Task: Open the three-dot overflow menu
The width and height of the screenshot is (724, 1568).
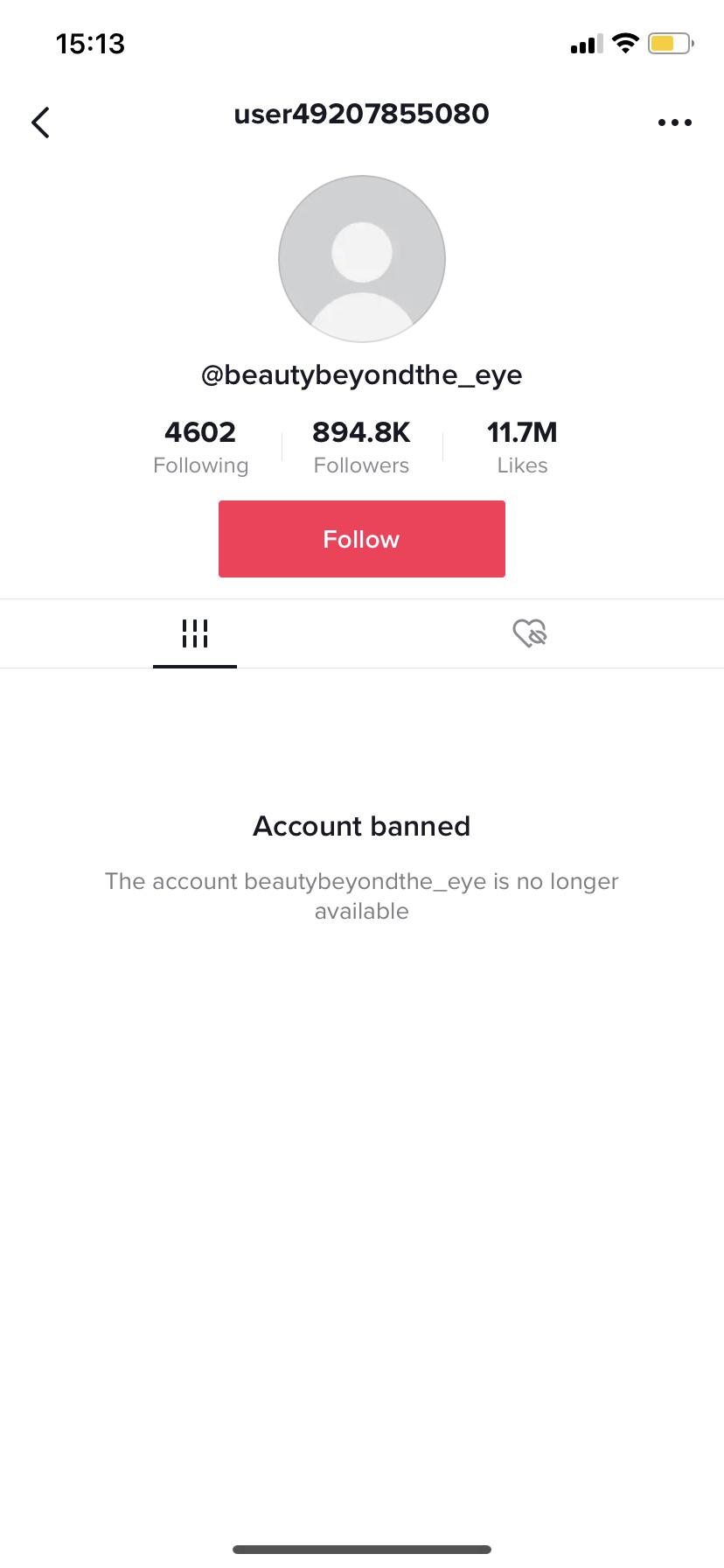Action: pyautogui.click(x=674, y=122)
